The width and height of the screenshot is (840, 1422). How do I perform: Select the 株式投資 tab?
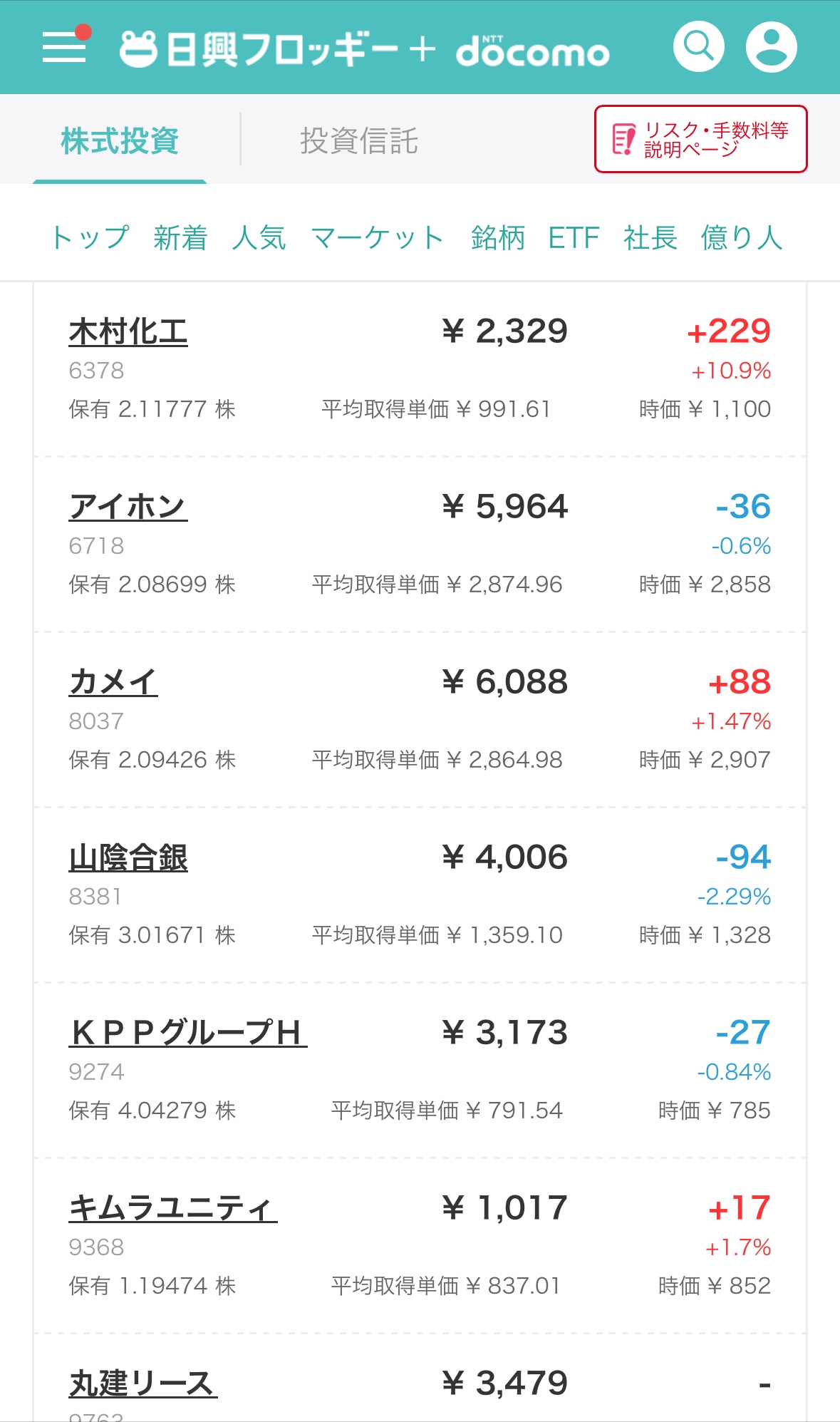point(120,140)
